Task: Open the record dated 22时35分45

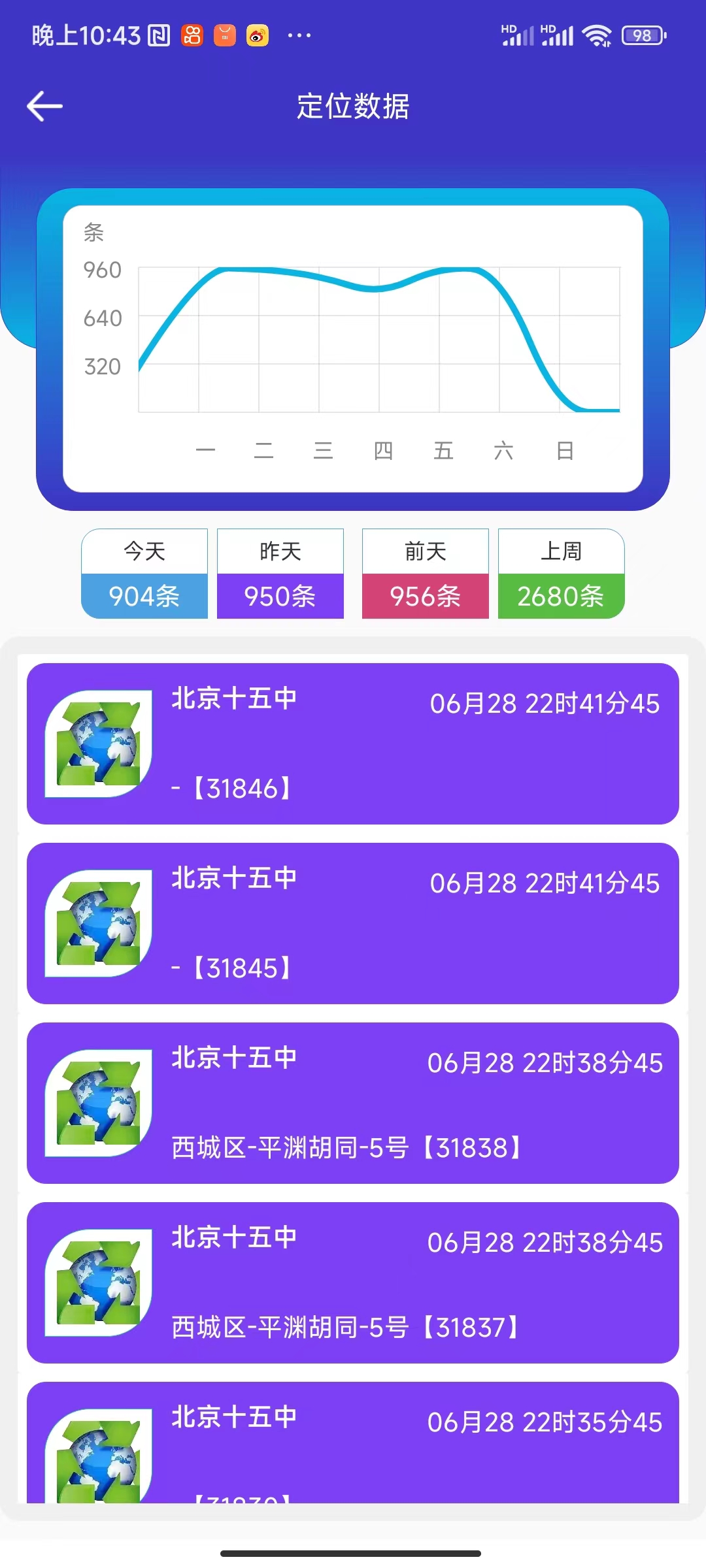Action: (353, 1444)
